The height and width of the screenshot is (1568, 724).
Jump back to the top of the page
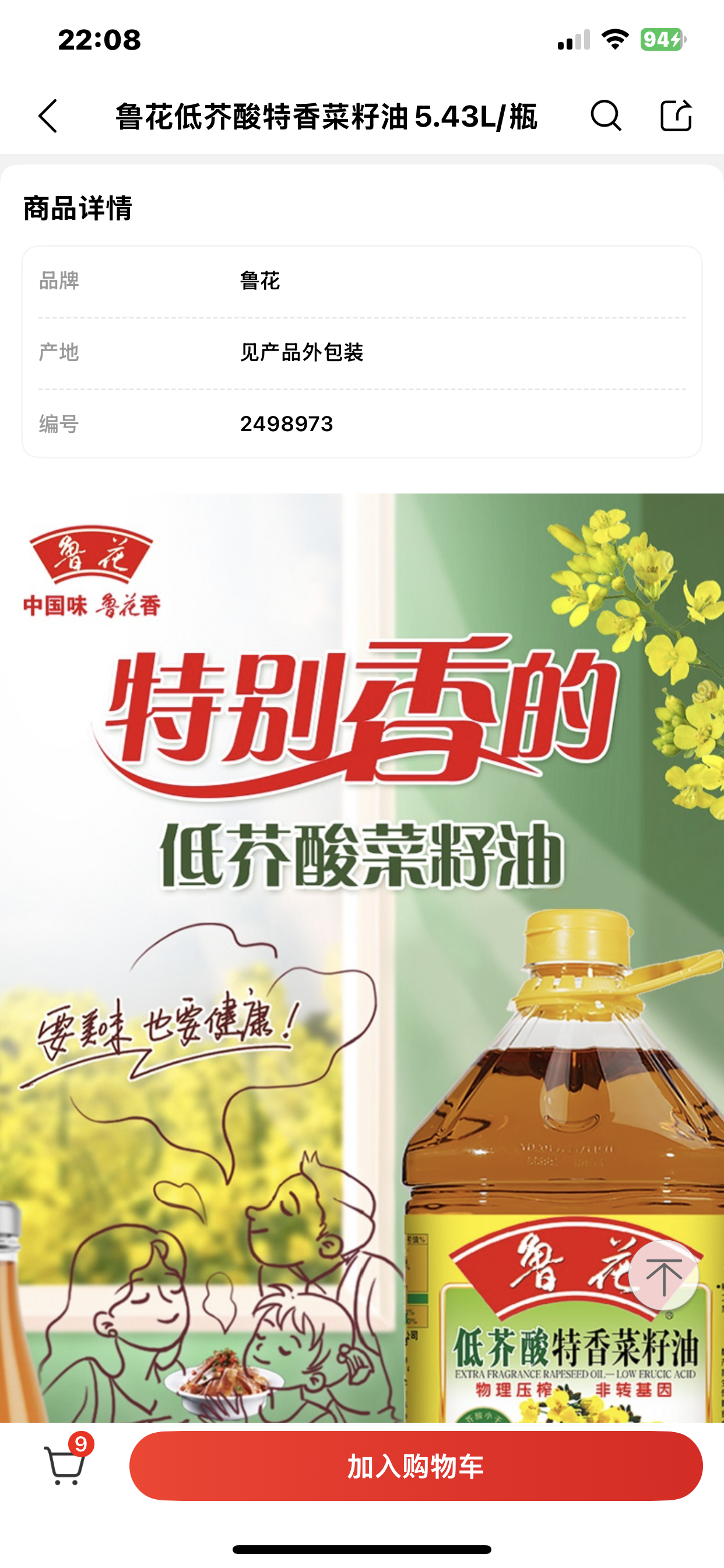663,1275
